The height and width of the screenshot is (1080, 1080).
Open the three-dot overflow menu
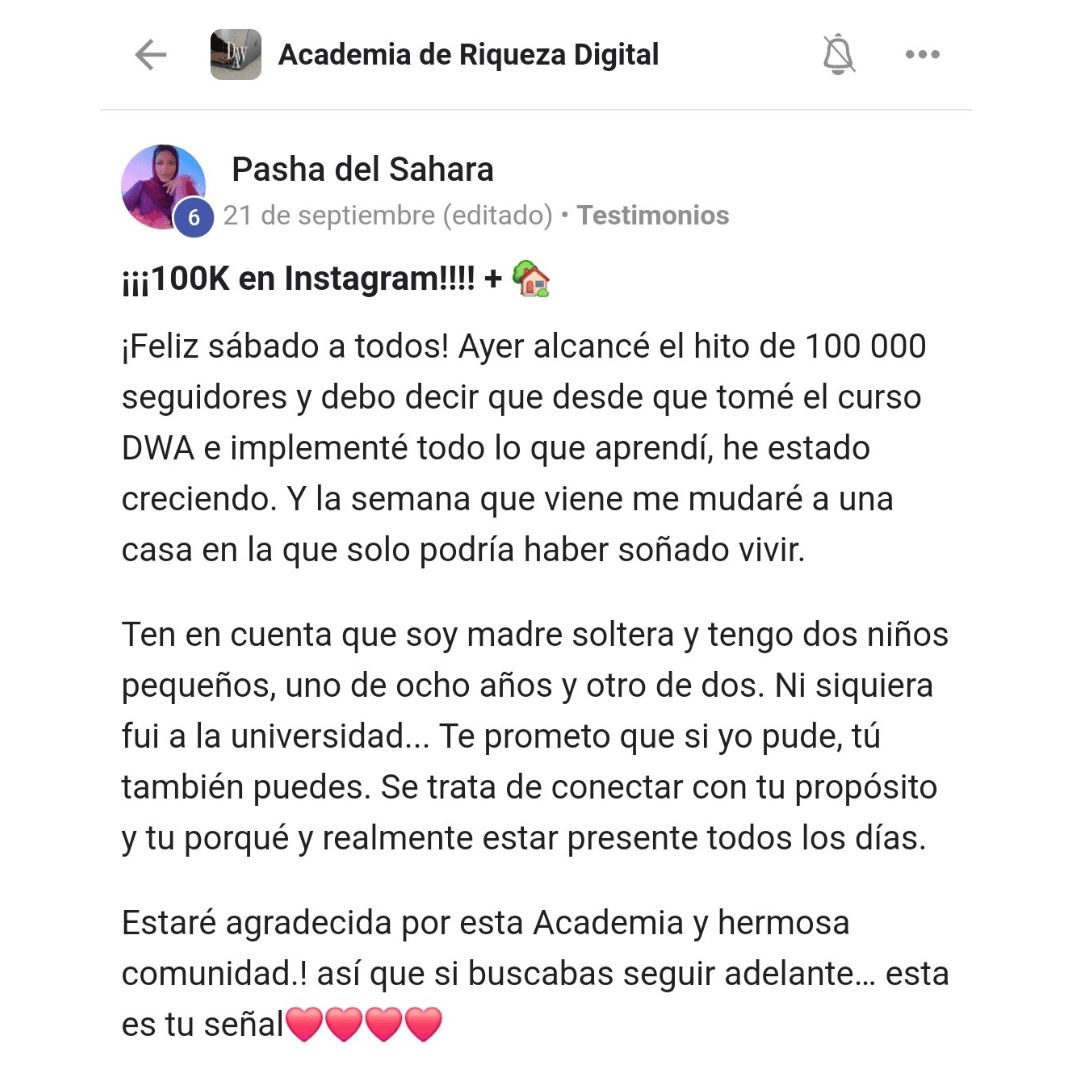point(922,55)
